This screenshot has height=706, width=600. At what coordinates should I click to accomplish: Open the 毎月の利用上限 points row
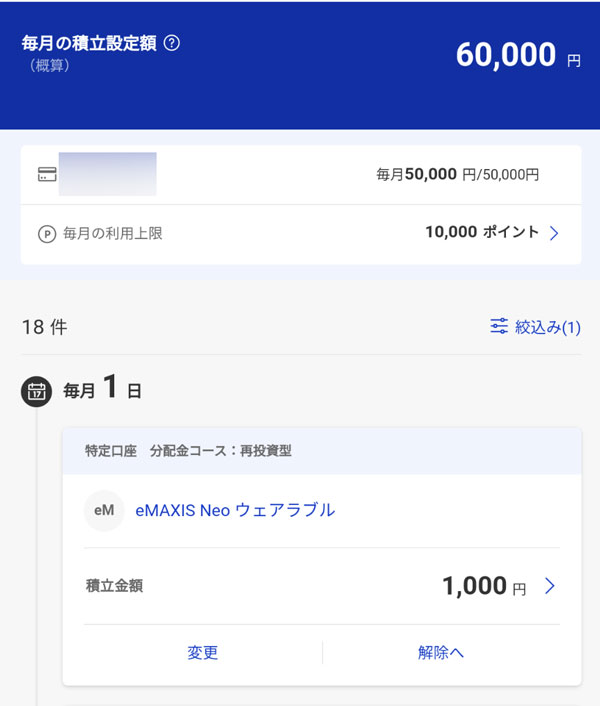(300, 233)
